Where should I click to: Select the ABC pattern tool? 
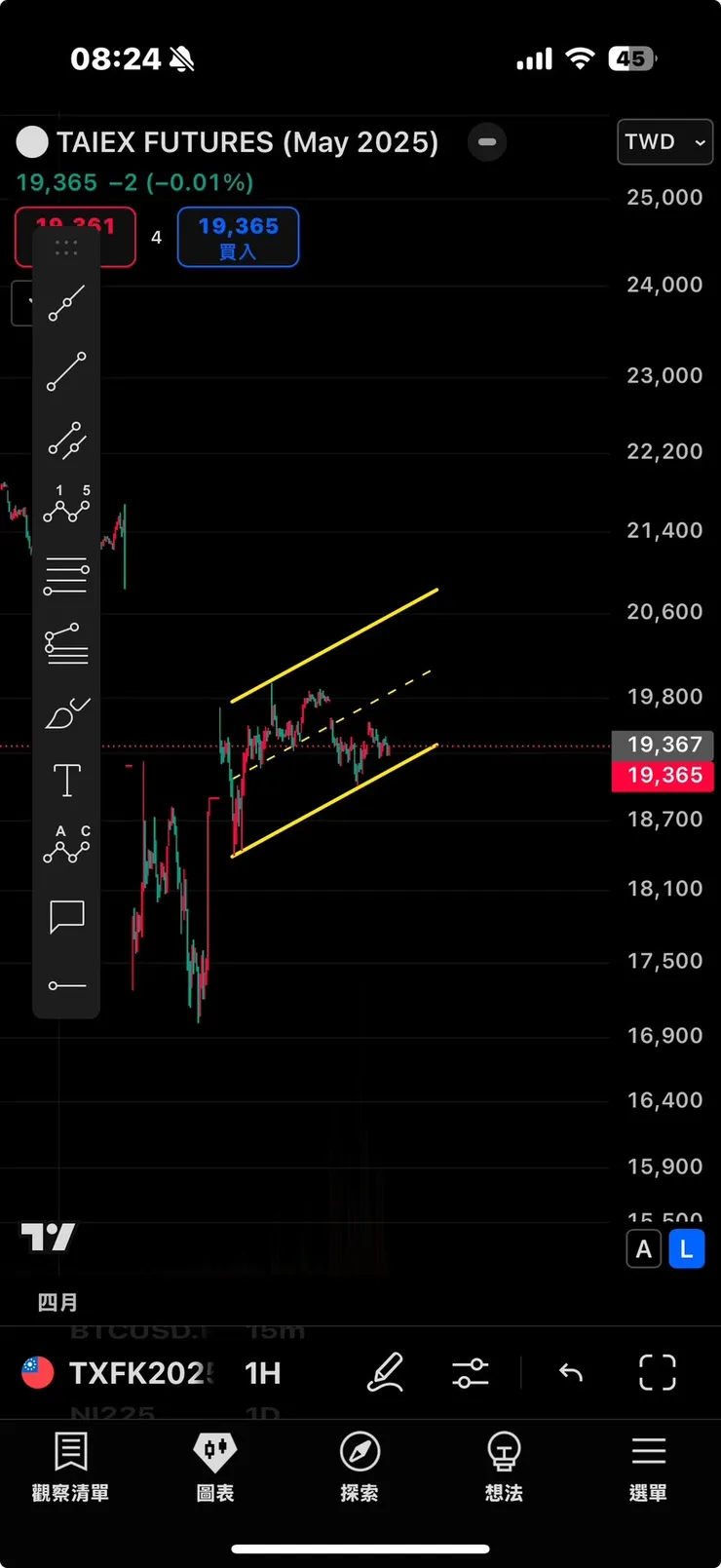(66, 845)
